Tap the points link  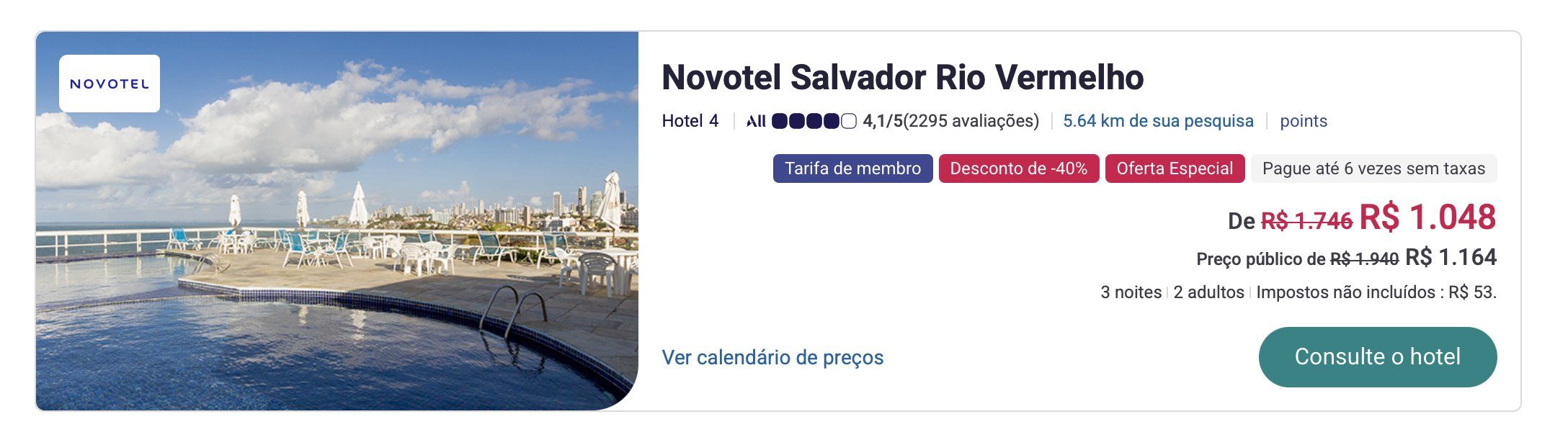1303,121
